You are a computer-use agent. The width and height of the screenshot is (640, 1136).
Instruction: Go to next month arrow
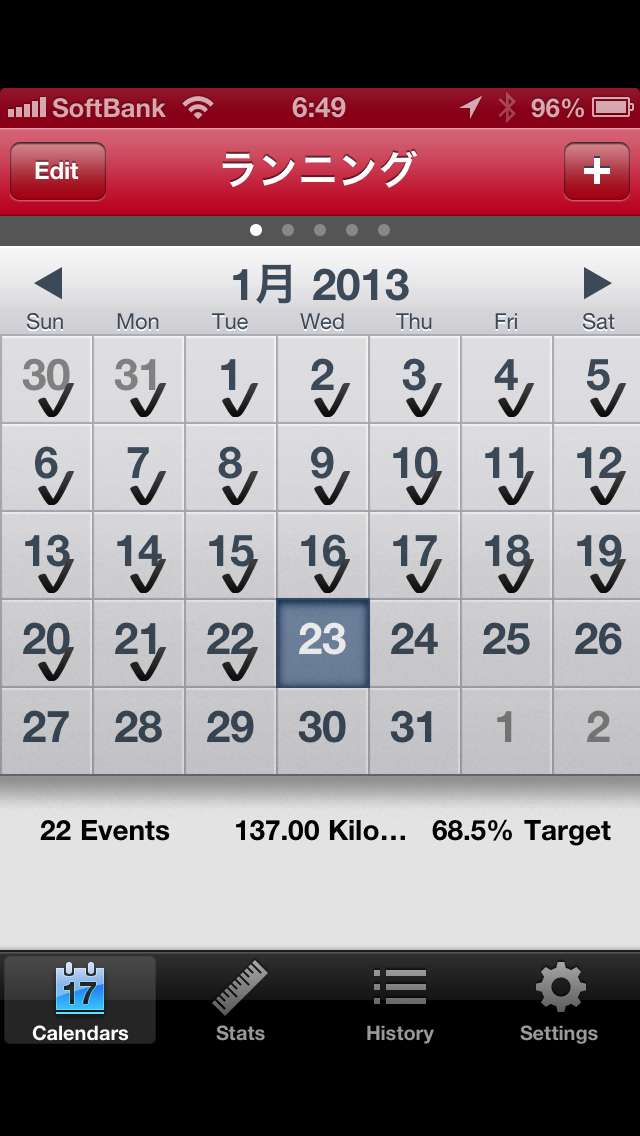tap(597, 284)
